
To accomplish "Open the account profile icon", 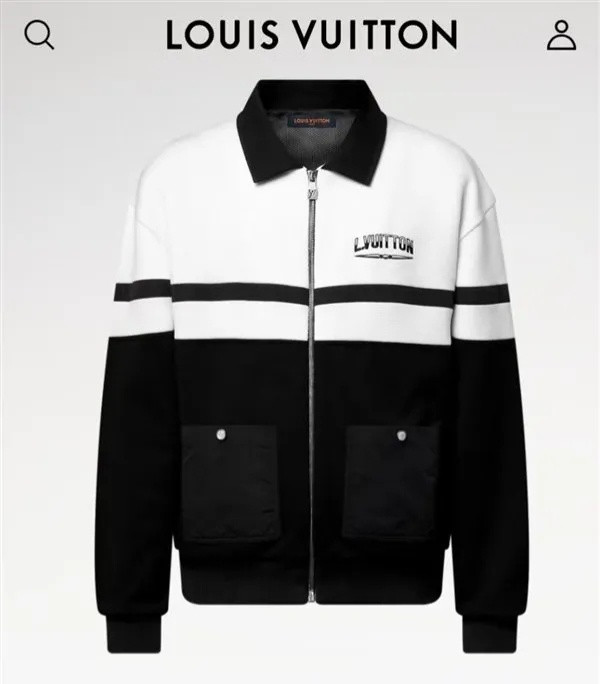I will 561,35.
